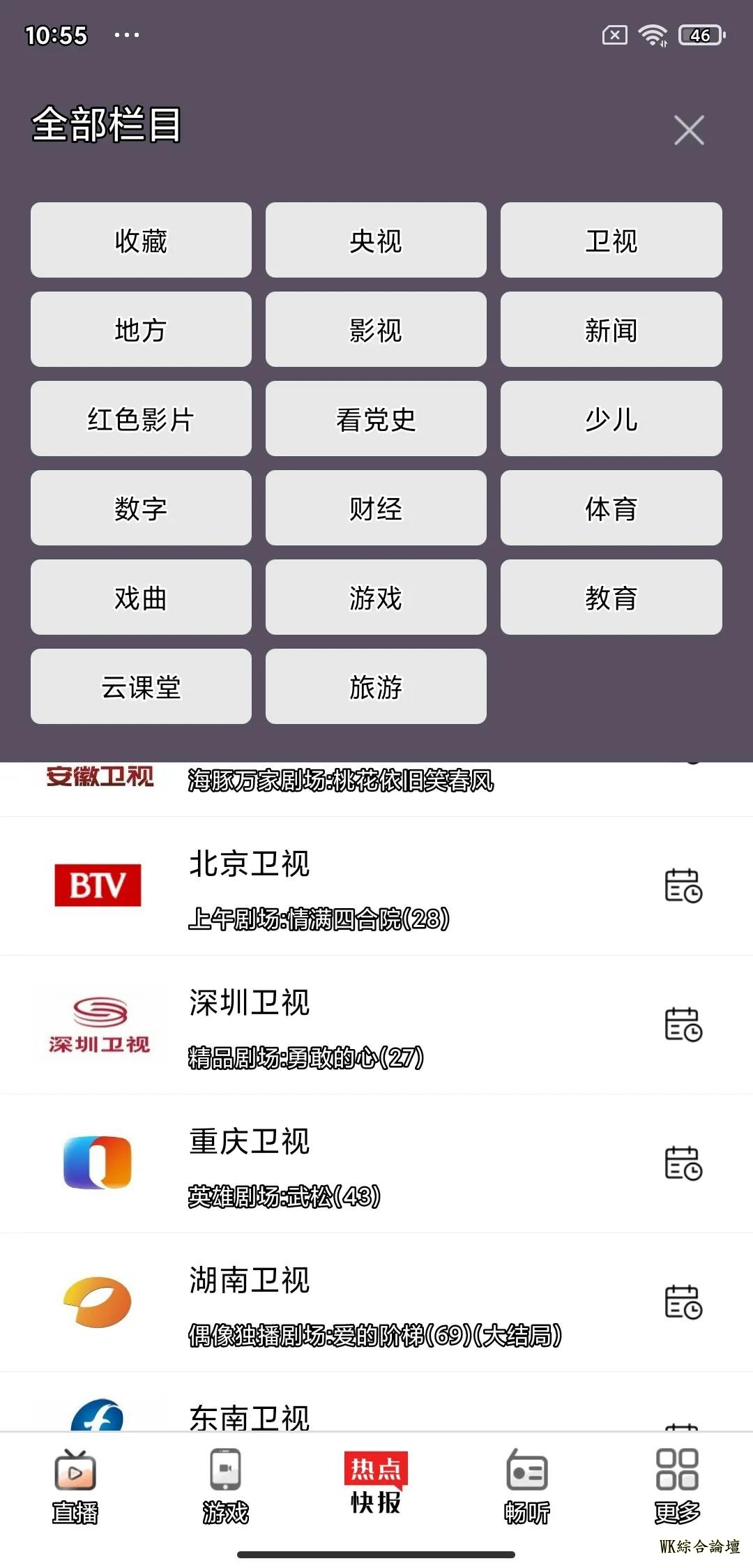Select the 地方 category
This screenshot has height=1568, width=753.
pyautogui.click(x=141, y=330)
